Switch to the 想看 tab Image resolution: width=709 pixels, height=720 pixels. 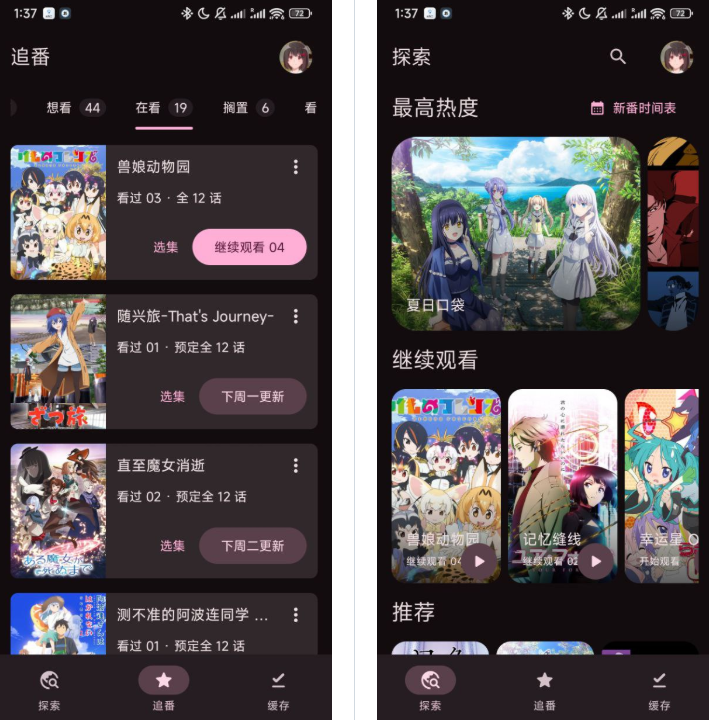pos(75,108)
